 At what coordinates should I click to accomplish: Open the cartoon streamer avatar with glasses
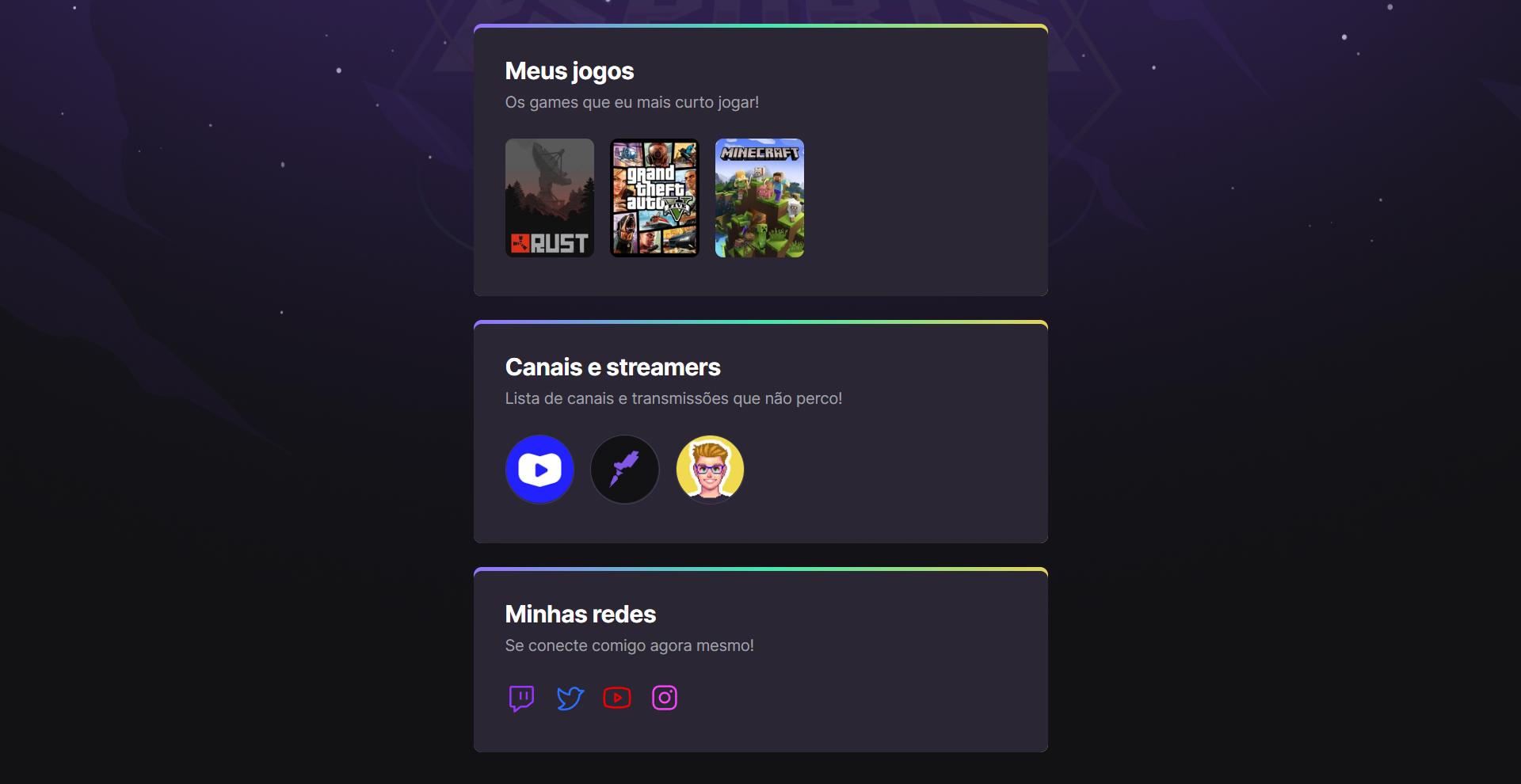pyautogui.click(x=710, y=470)
